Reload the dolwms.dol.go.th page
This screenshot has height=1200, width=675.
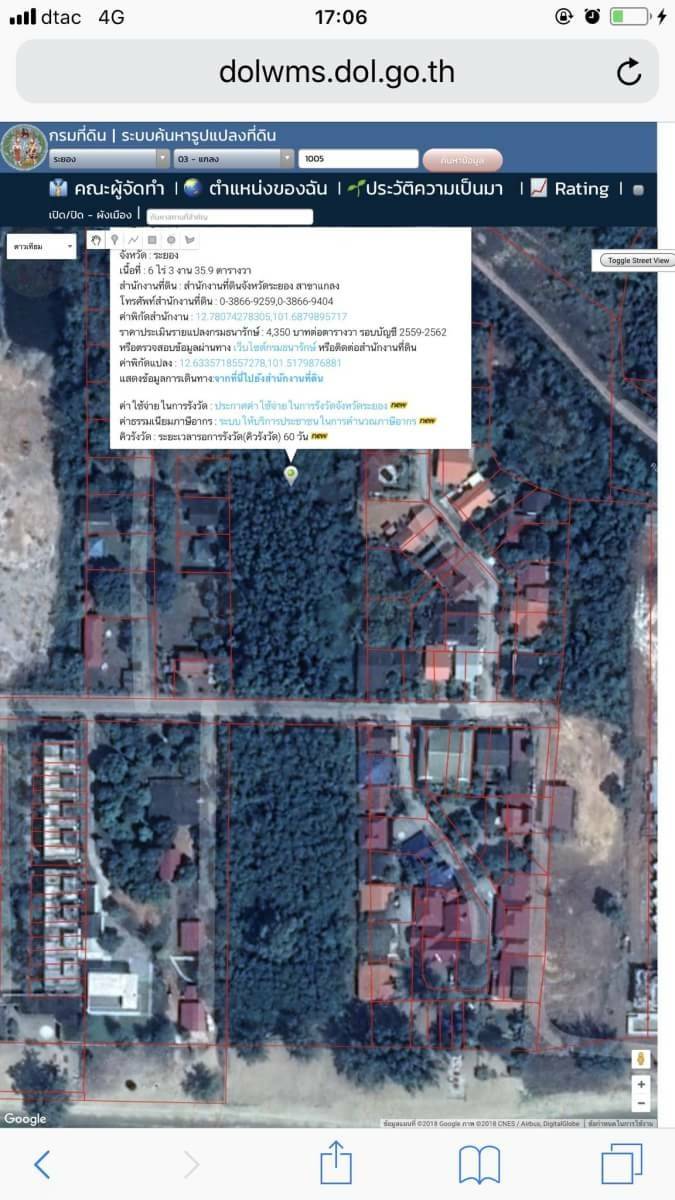point(629,72)
